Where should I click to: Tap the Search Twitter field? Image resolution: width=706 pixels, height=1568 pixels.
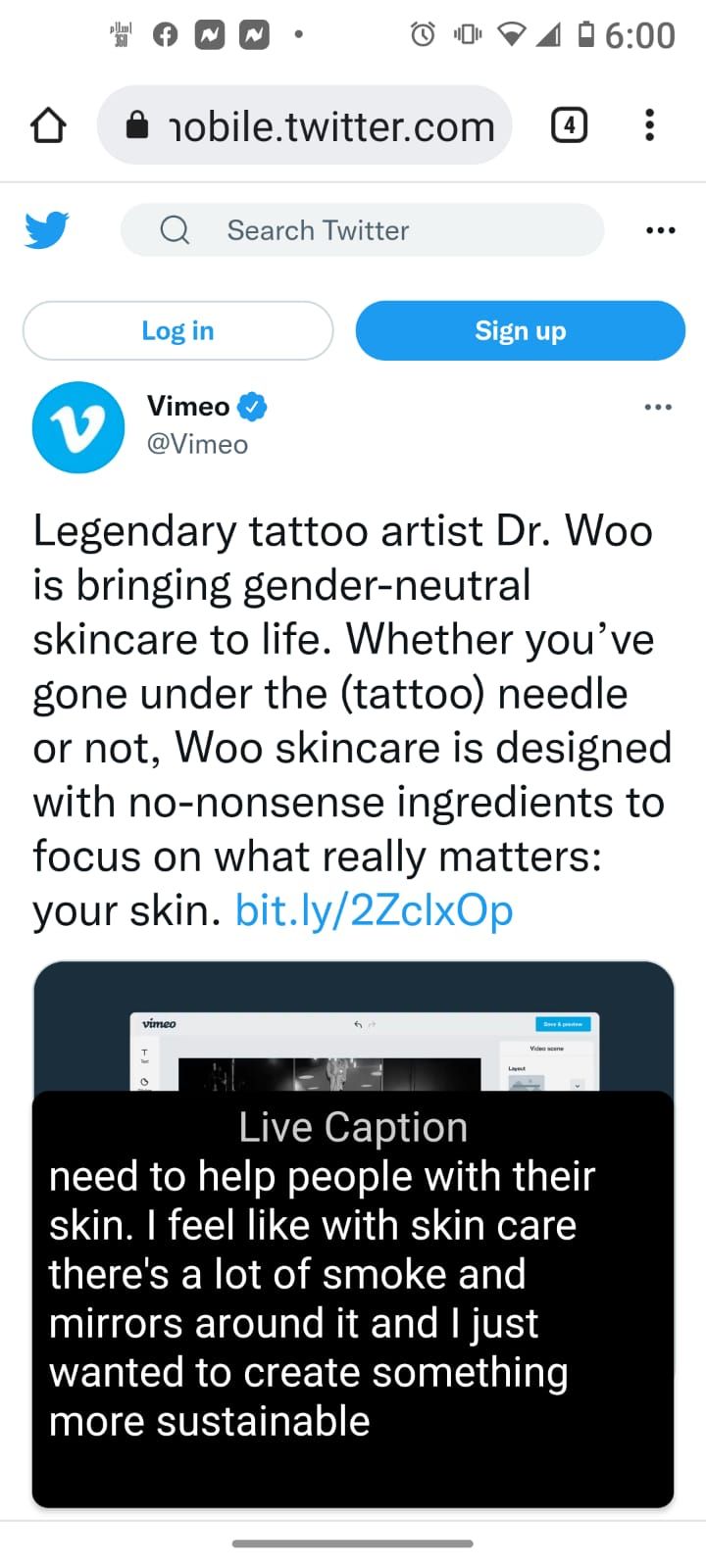tap(363, 230)
